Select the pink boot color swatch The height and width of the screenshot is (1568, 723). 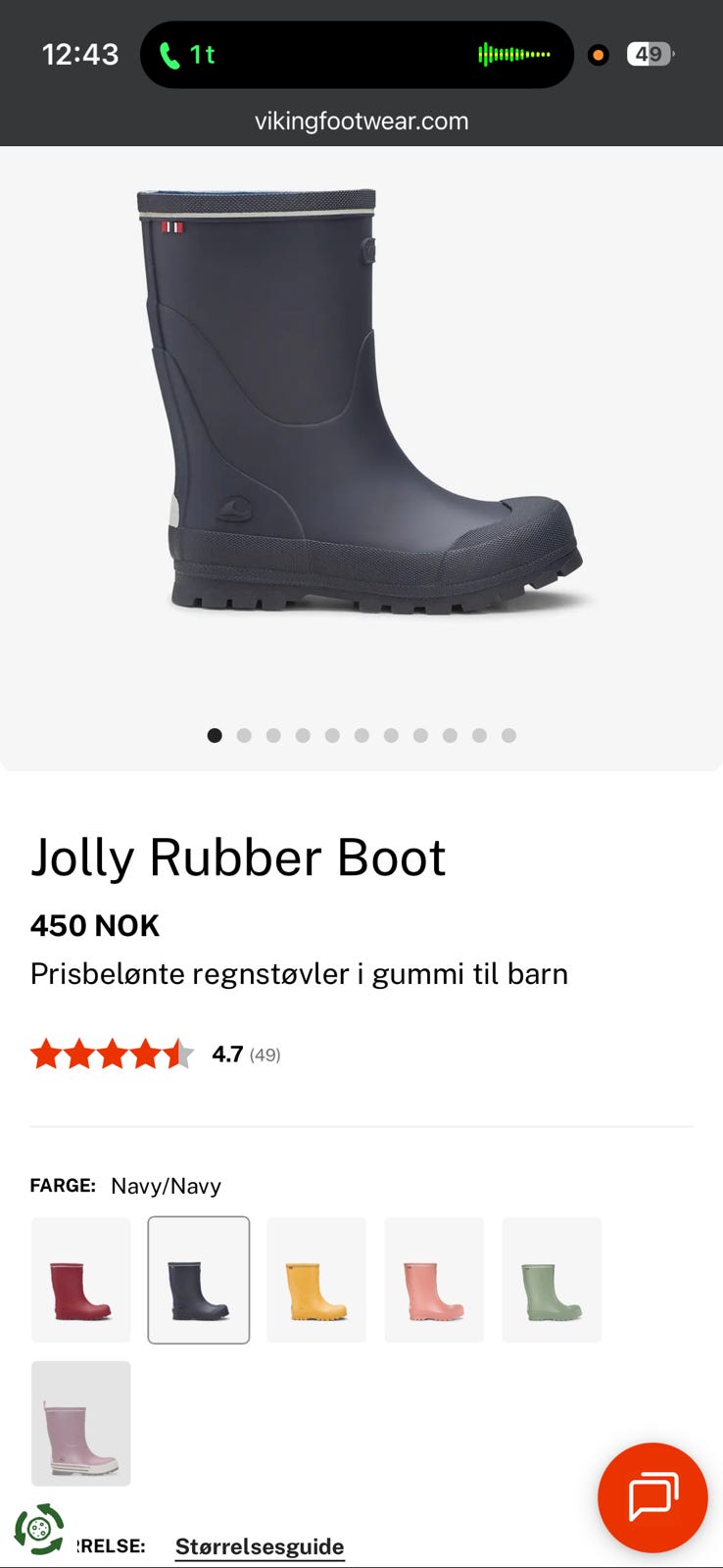(x=434, y=1280)
